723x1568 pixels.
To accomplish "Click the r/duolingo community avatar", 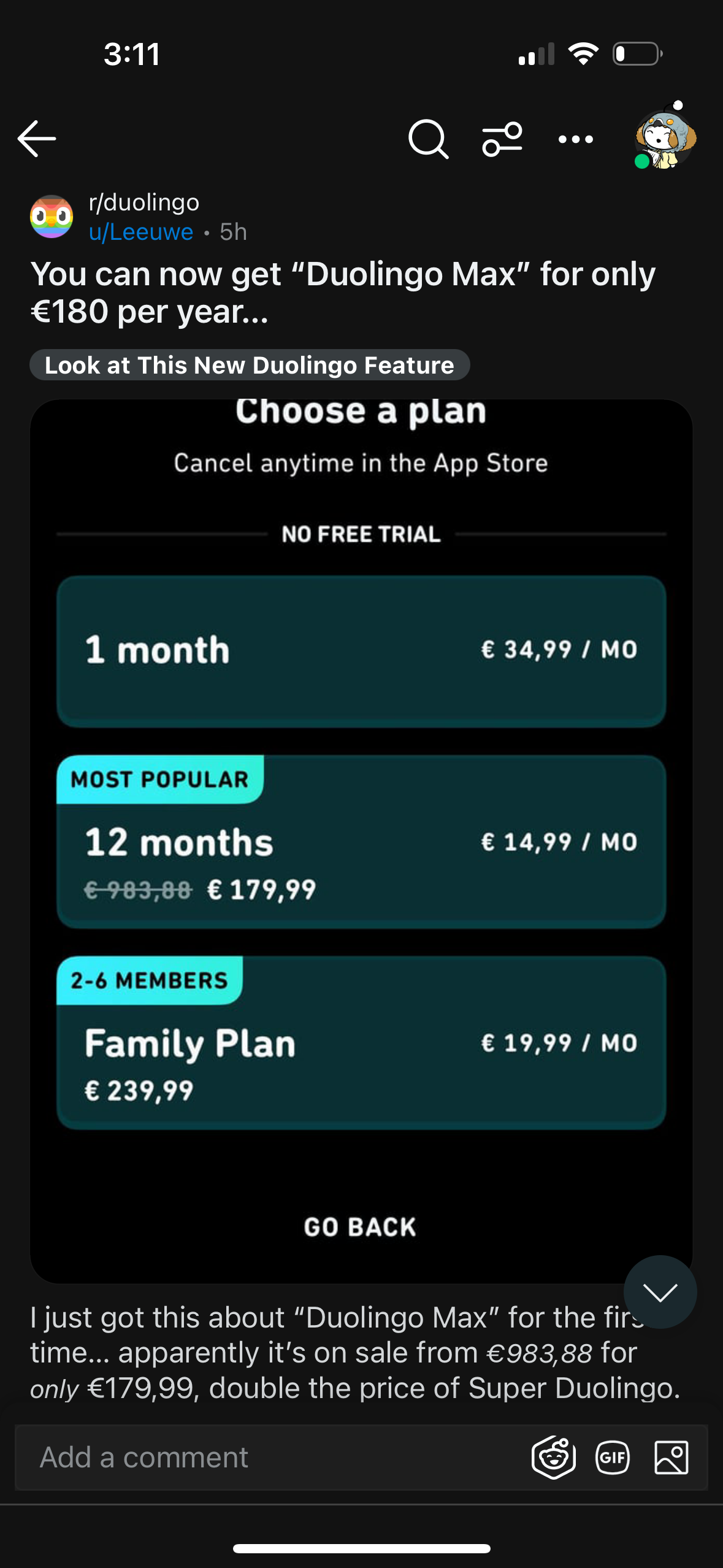I will [x=52, y=217].
